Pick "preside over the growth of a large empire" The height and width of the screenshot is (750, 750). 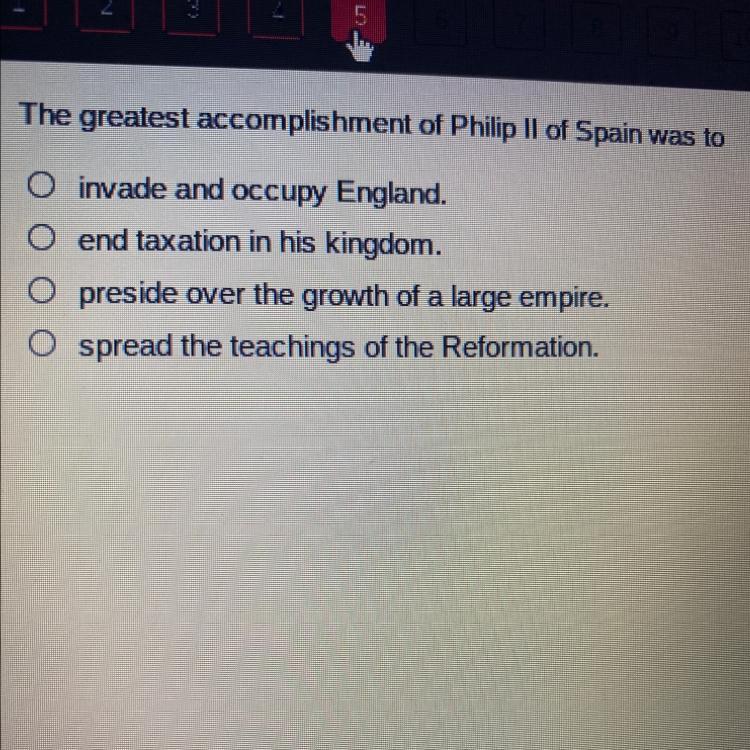tap(40, 293)
